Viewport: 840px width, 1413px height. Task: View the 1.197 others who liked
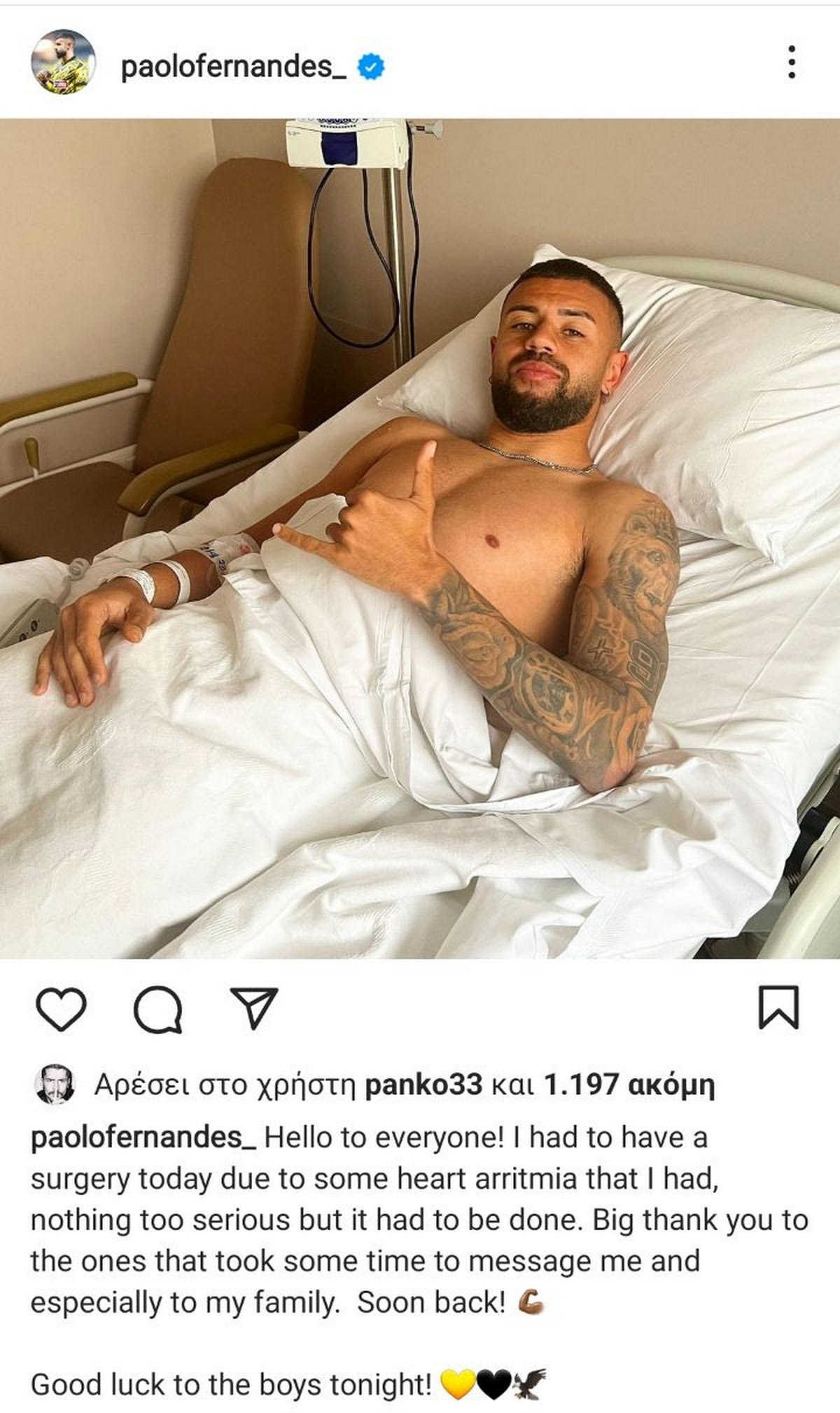point(628,1085)
